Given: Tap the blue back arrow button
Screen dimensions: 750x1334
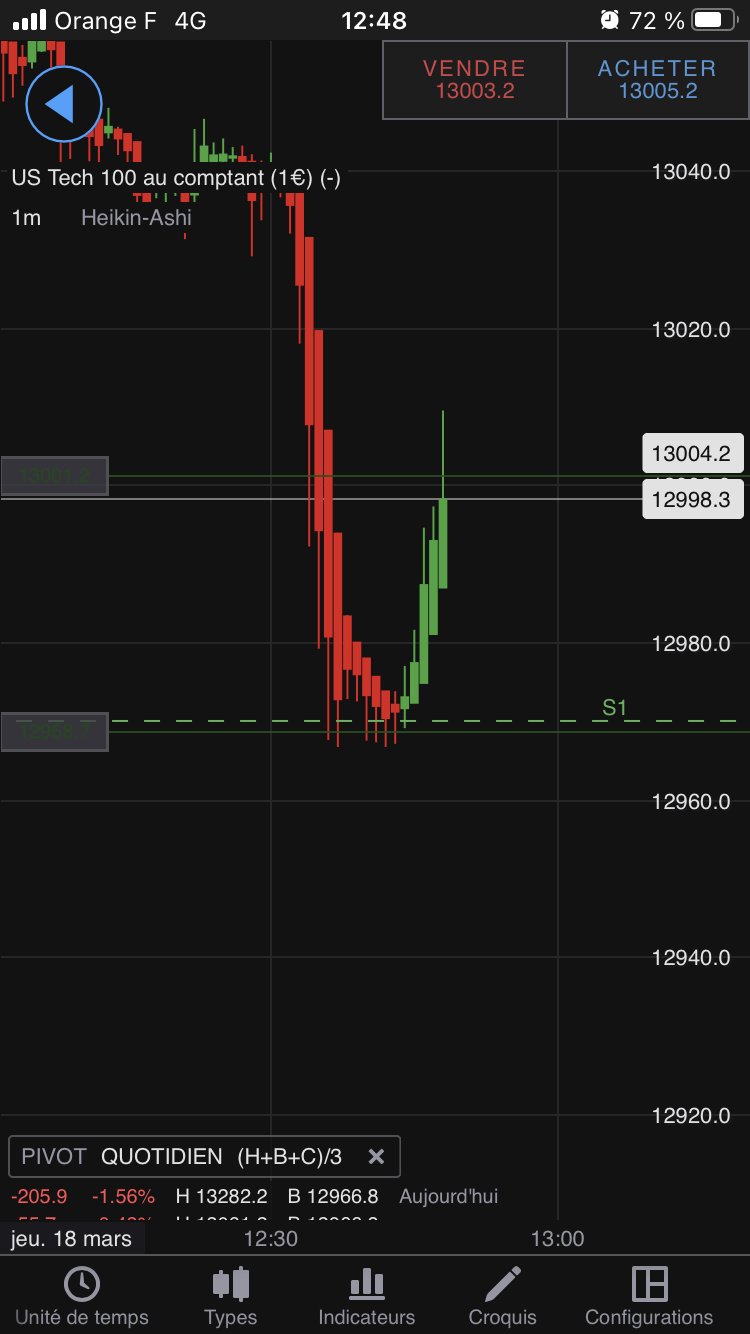Looking at the screenshot, I should (63, 104).
